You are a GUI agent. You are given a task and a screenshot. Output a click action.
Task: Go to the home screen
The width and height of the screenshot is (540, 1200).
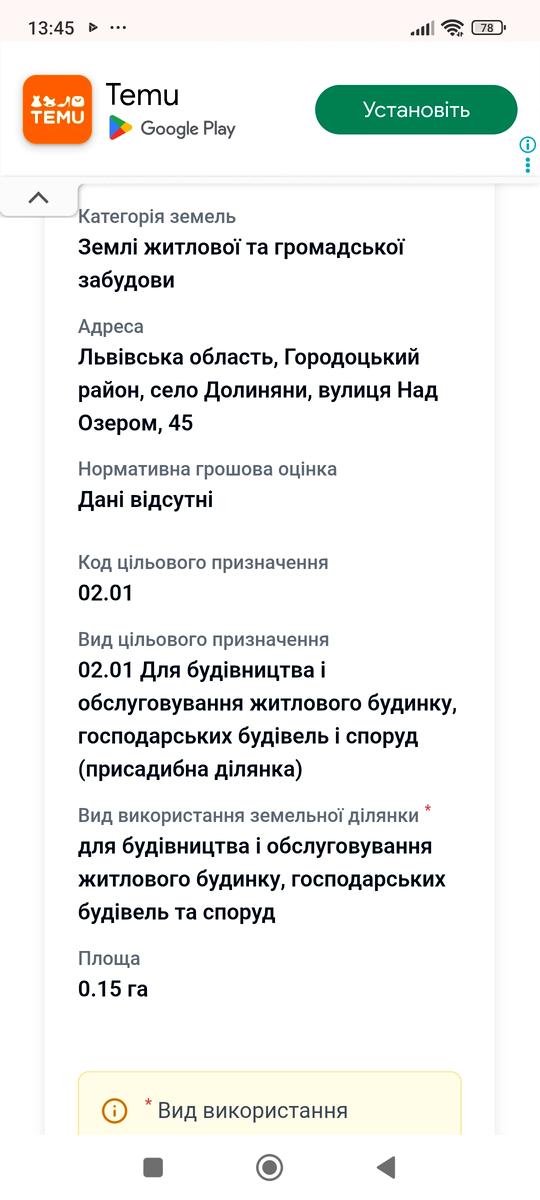[x=269, y=1166]
